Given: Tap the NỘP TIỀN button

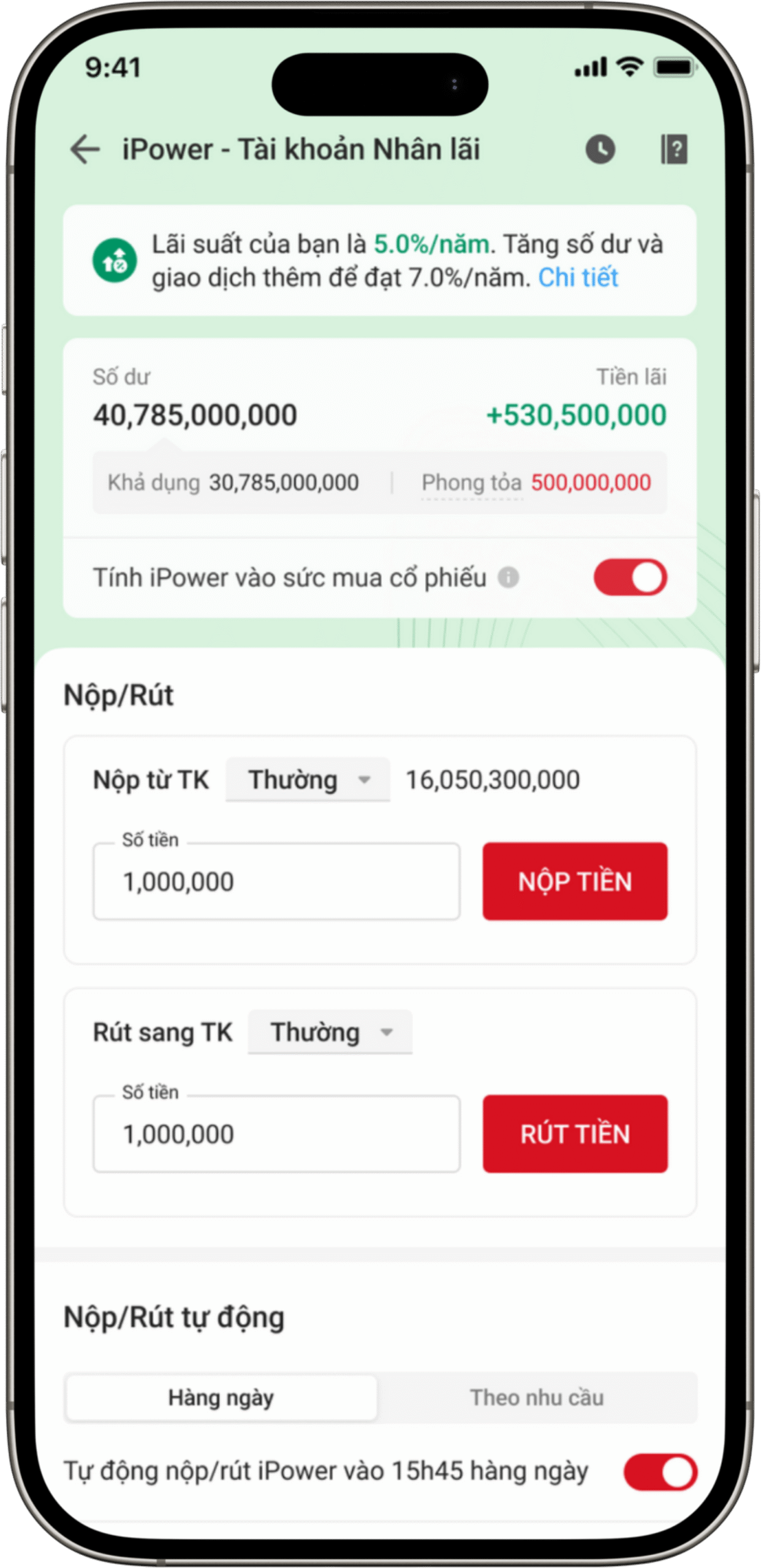Looking at the screenshot, I should point(575,881).
